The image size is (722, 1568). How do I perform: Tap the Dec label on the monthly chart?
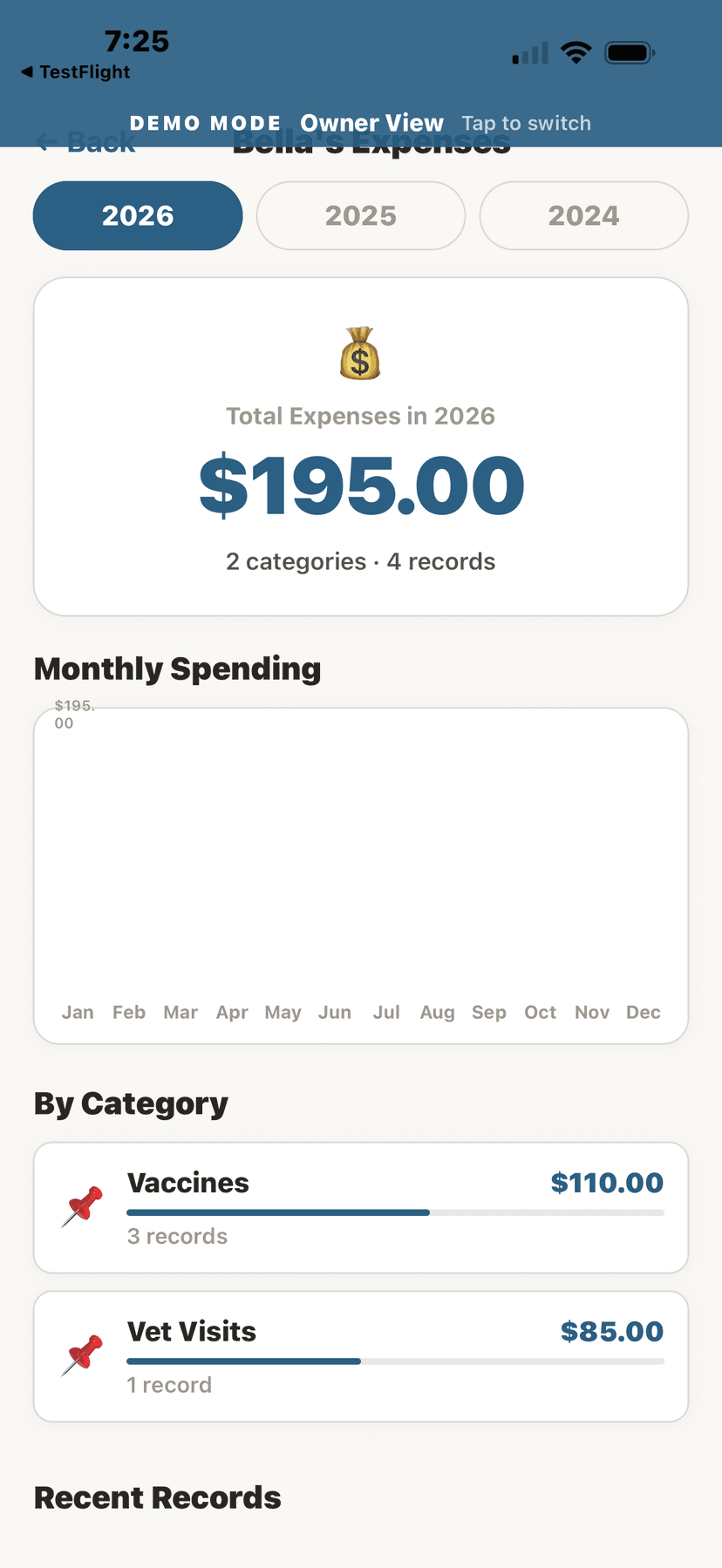tap(644, 1012)
